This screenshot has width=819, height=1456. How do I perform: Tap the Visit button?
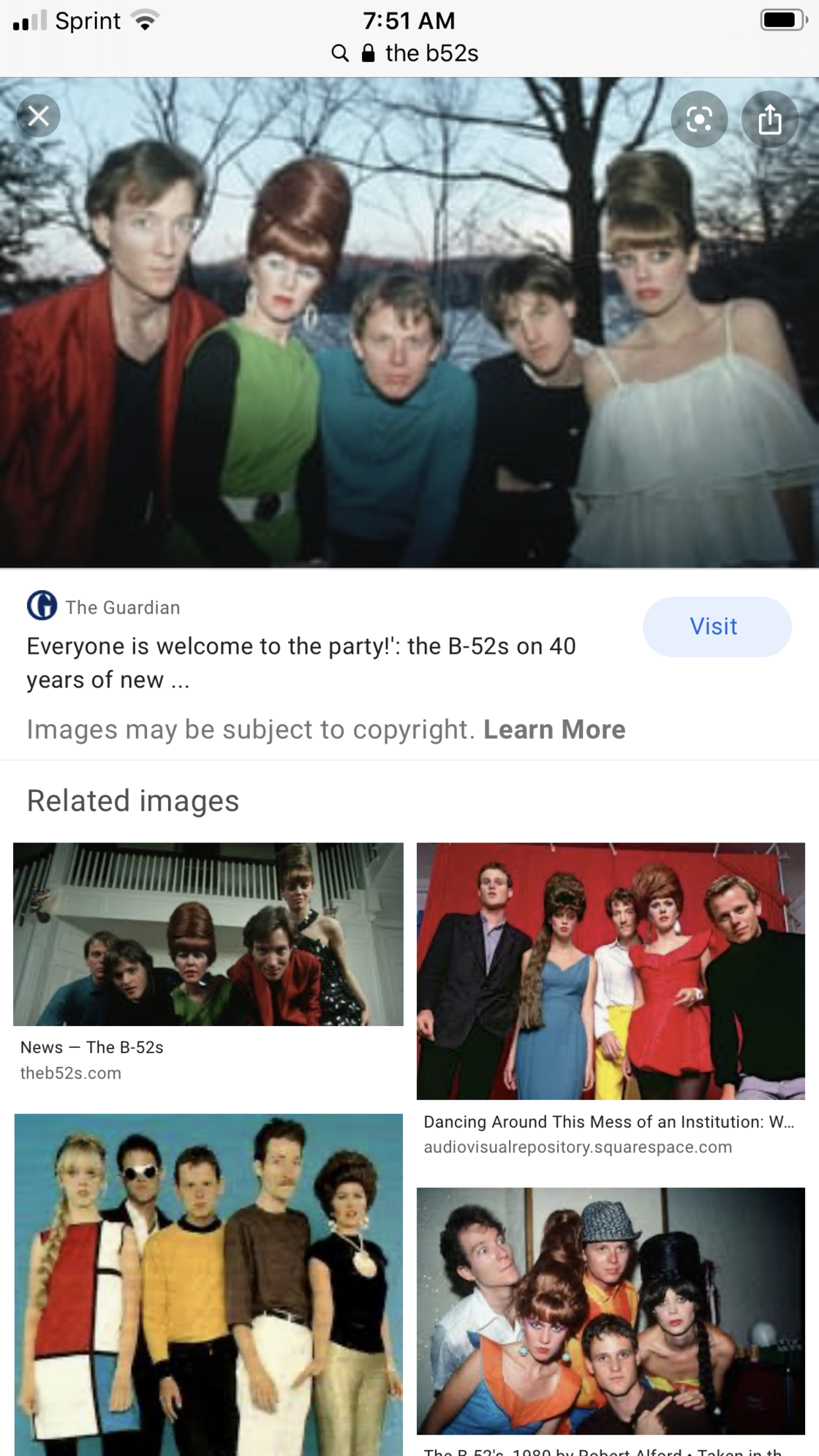(716, 627)
